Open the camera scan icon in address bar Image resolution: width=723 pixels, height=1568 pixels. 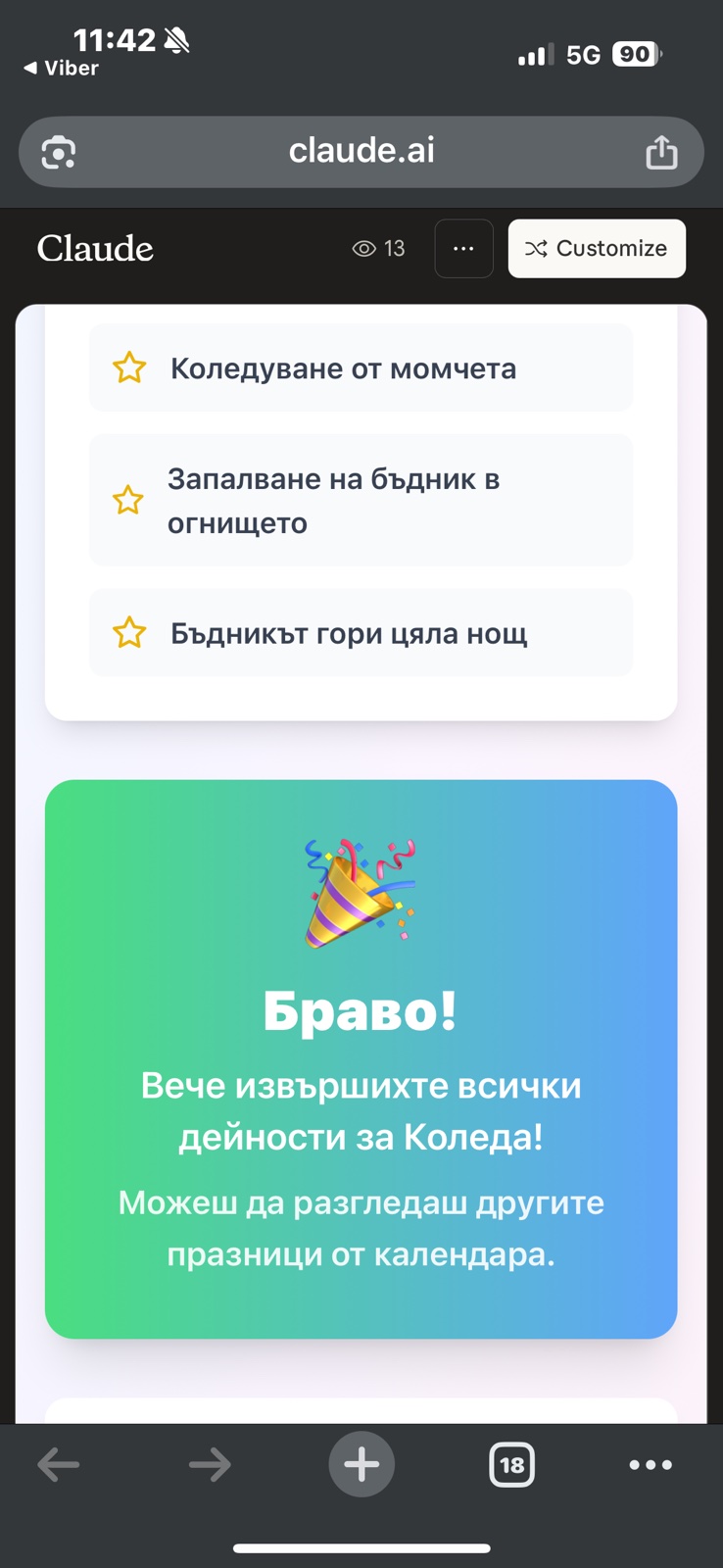59,153
